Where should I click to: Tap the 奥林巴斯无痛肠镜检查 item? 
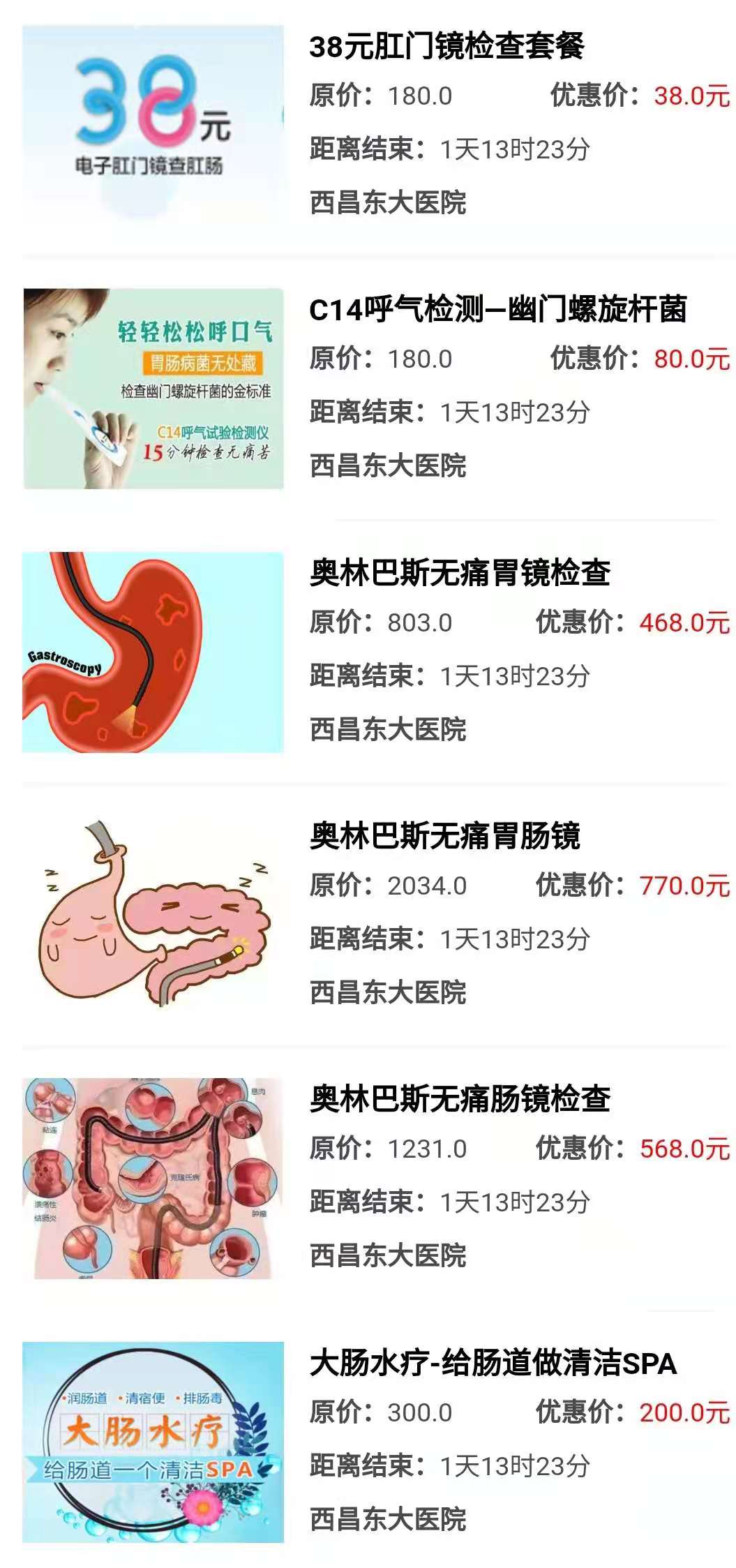tap(460, 1100)
